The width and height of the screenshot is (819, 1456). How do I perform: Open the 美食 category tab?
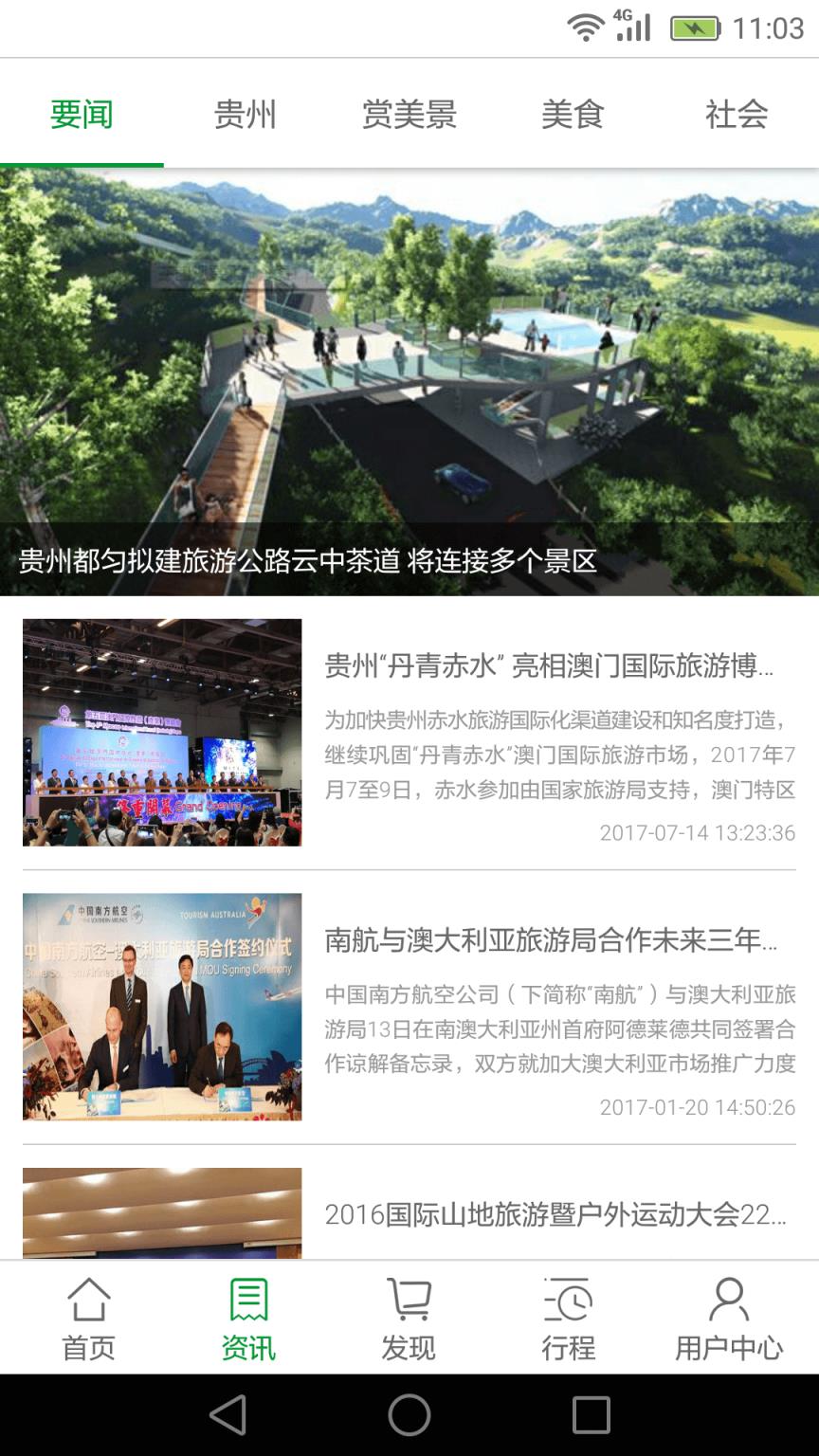coord(573,115)
